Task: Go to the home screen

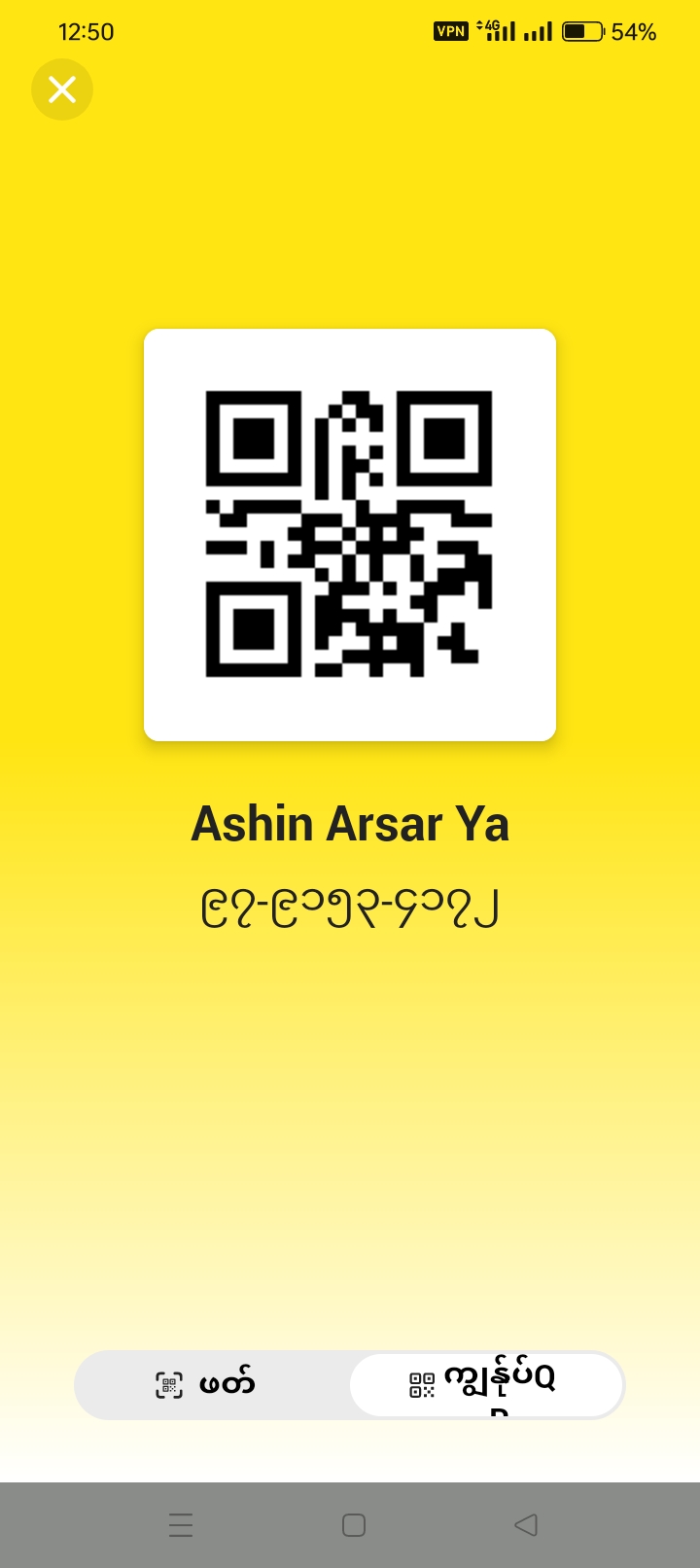Action: 354,1524
